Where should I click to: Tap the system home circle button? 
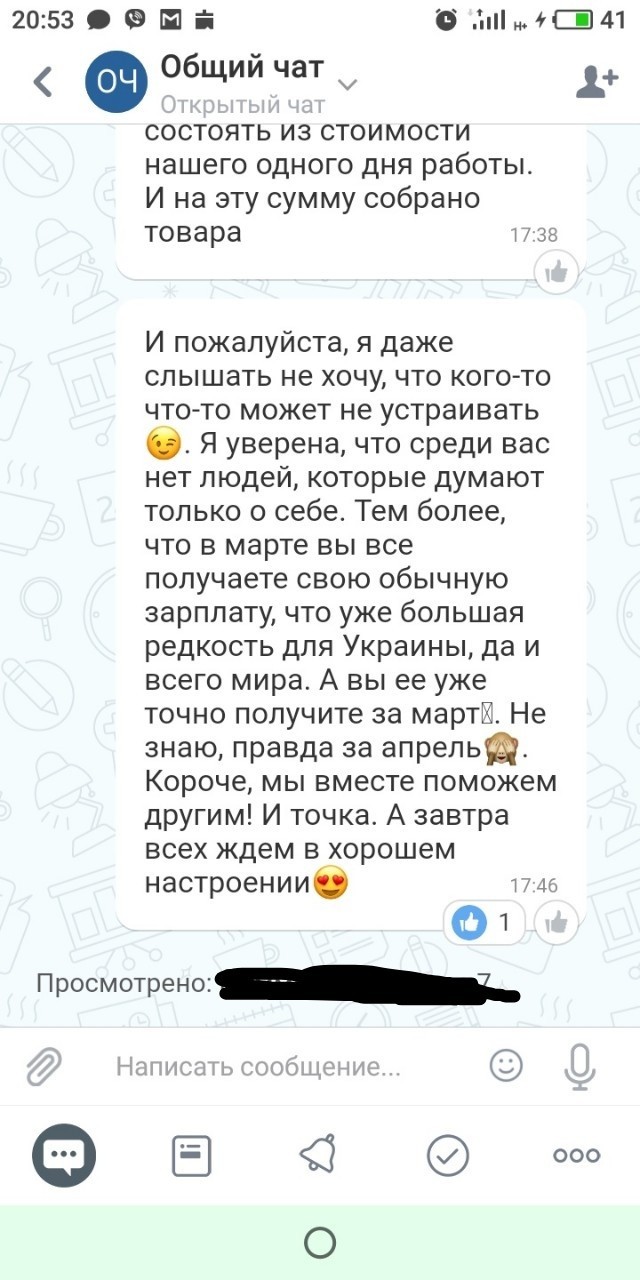(x=319, y=1243)
